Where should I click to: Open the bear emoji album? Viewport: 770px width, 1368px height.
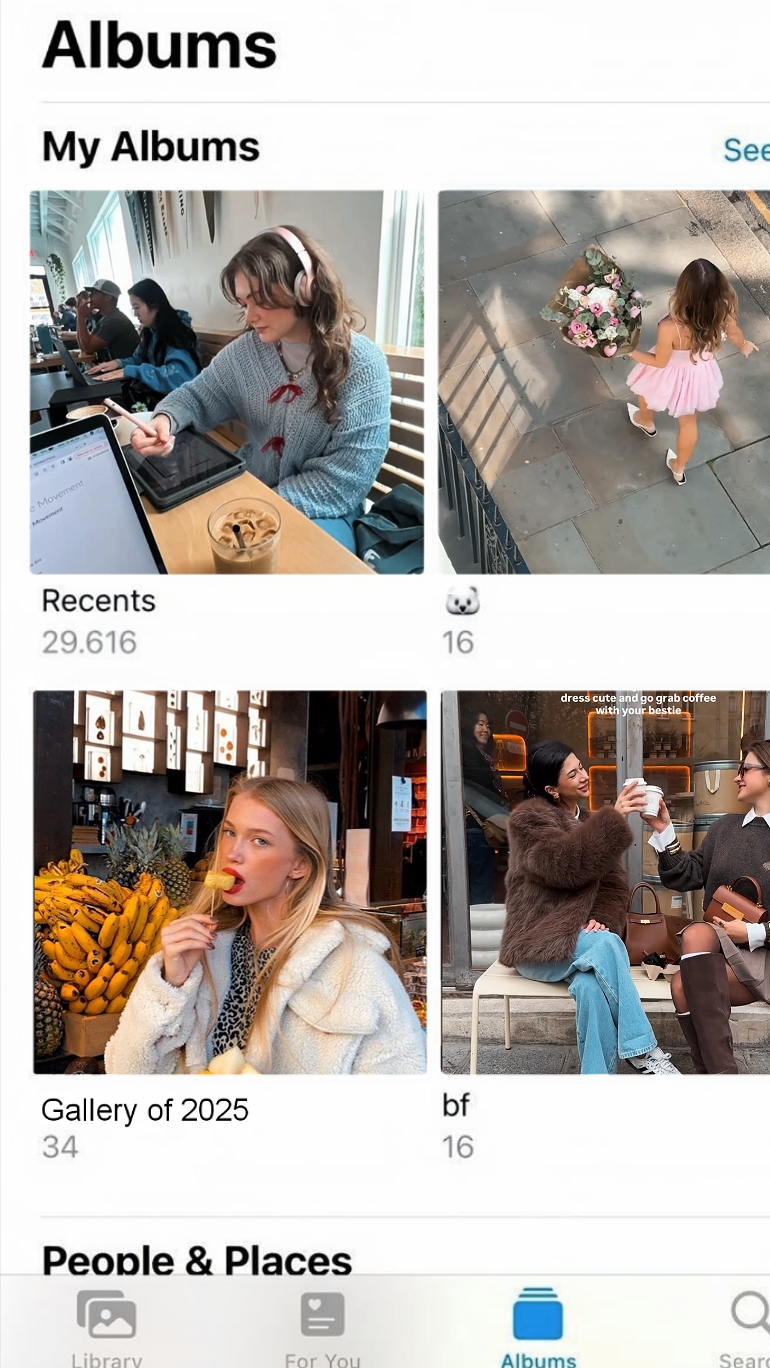[x=603, y=382]
